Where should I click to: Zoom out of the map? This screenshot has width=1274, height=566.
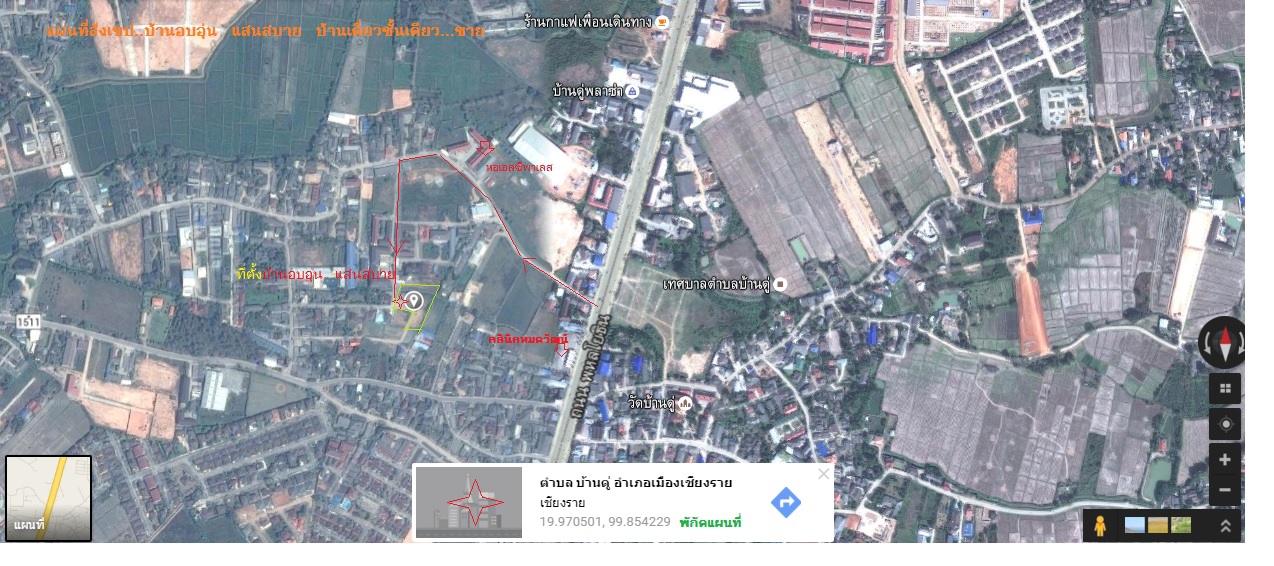pos(1225,490)
